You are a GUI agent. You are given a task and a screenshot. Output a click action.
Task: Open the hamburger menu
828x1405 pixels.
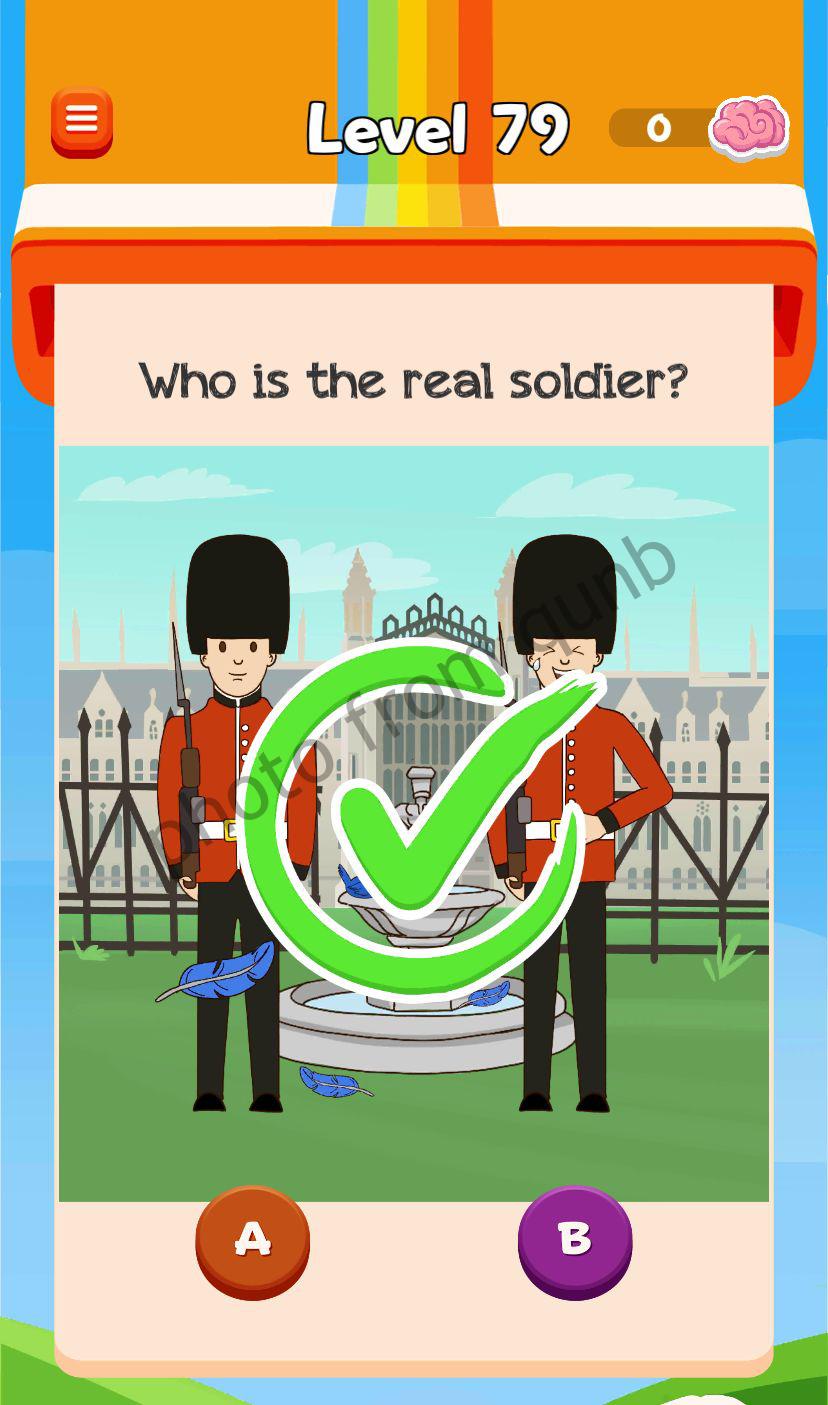[x=82, y=121]
